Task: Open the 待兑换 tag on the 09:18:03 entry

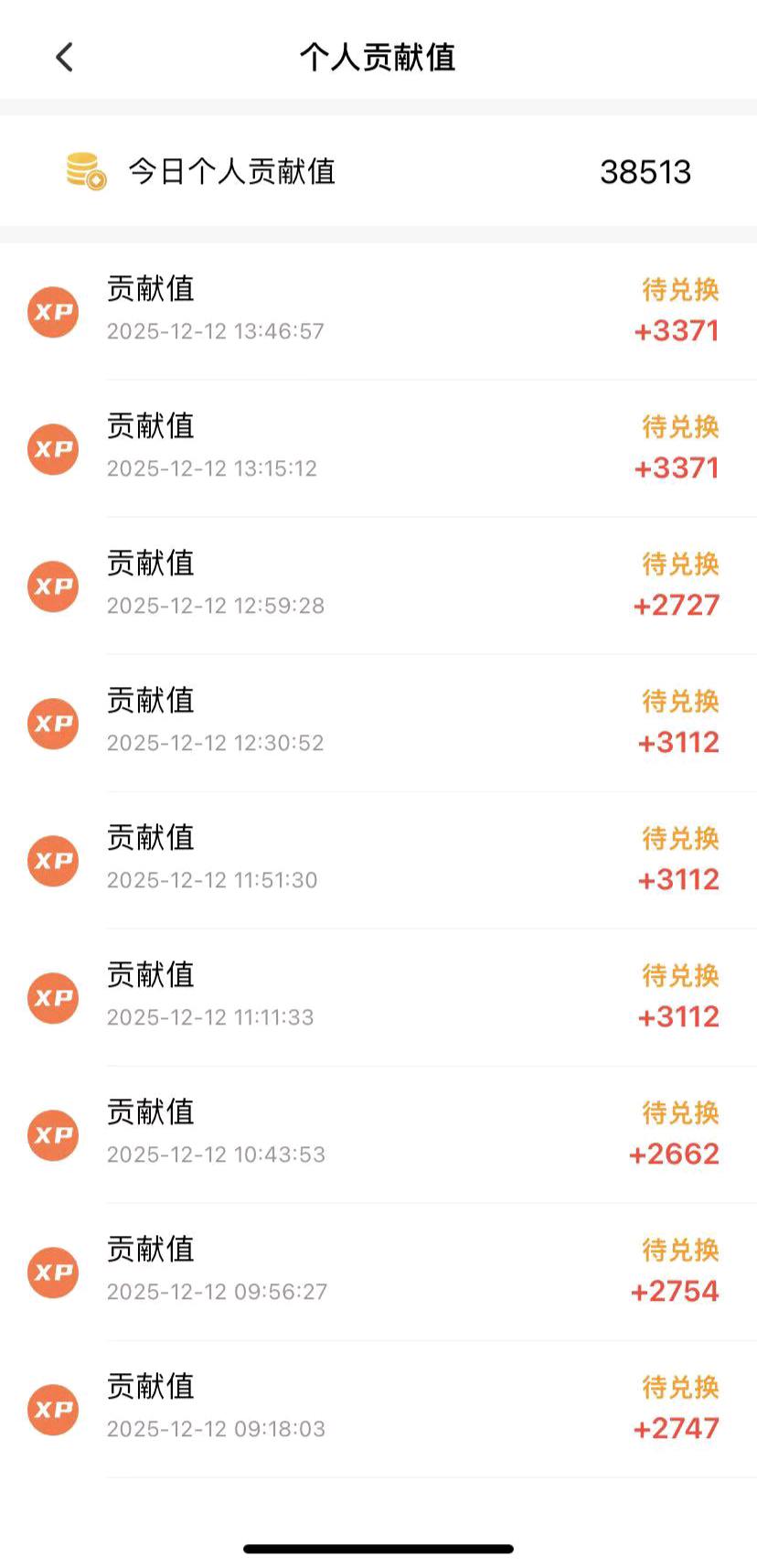Action: tap(679, 1388)
